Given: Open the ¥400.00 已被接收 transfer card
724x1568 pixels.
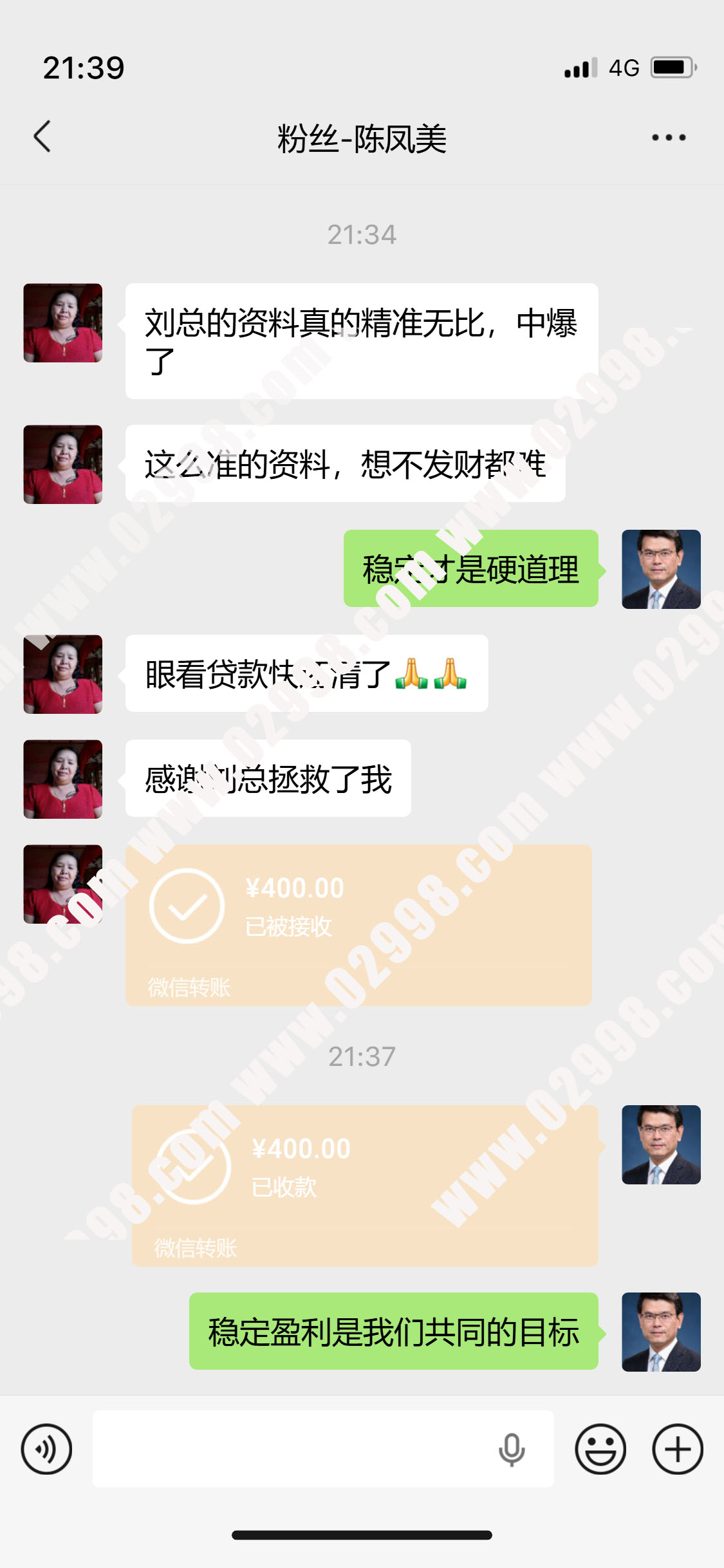Looking at the screenshot, I should pyautogui.click(x=358, y=925).
